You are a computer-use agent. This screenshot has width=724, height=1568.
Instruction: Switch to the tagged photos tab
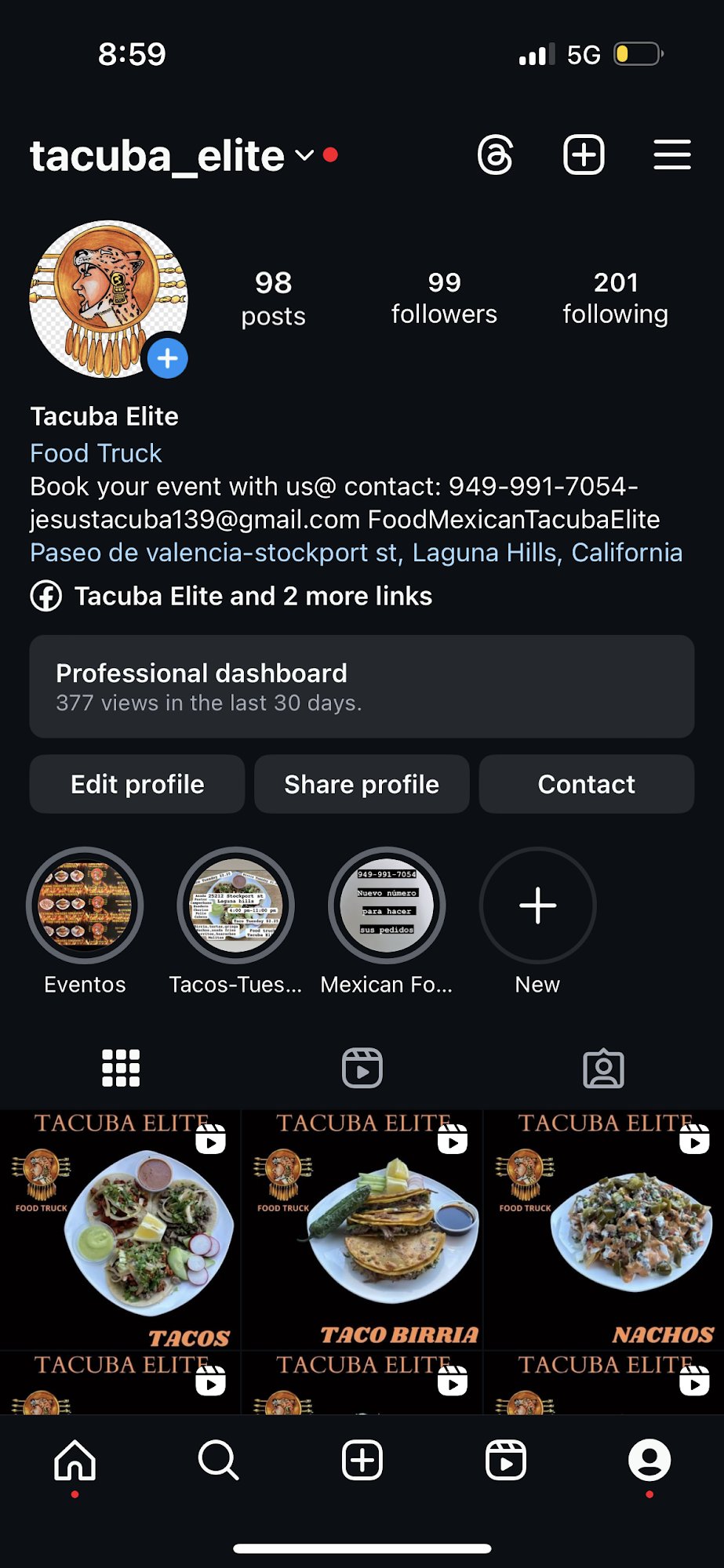[603, 1068]
